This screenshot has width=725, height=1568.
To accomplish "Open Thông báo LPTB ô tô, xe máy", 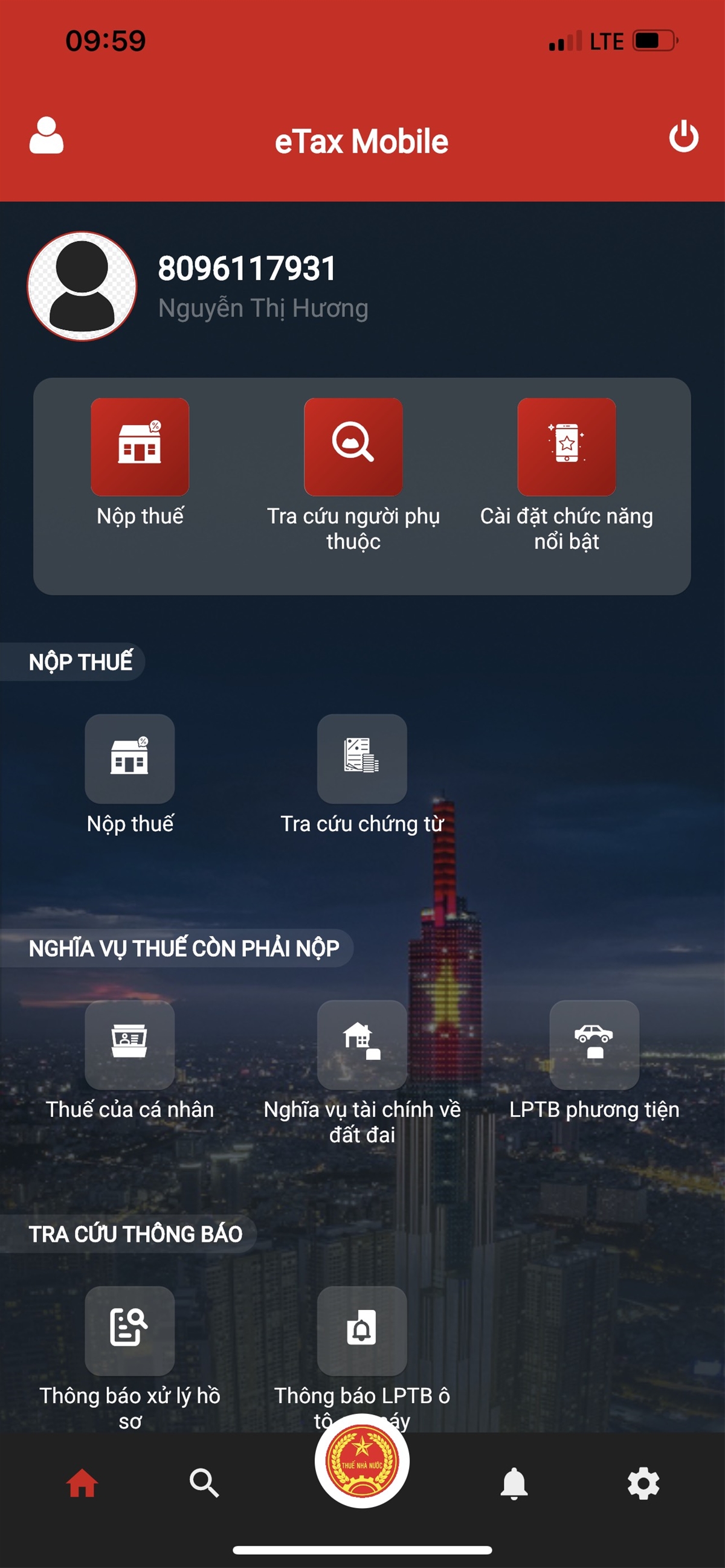I will (x=361, y=1331).
